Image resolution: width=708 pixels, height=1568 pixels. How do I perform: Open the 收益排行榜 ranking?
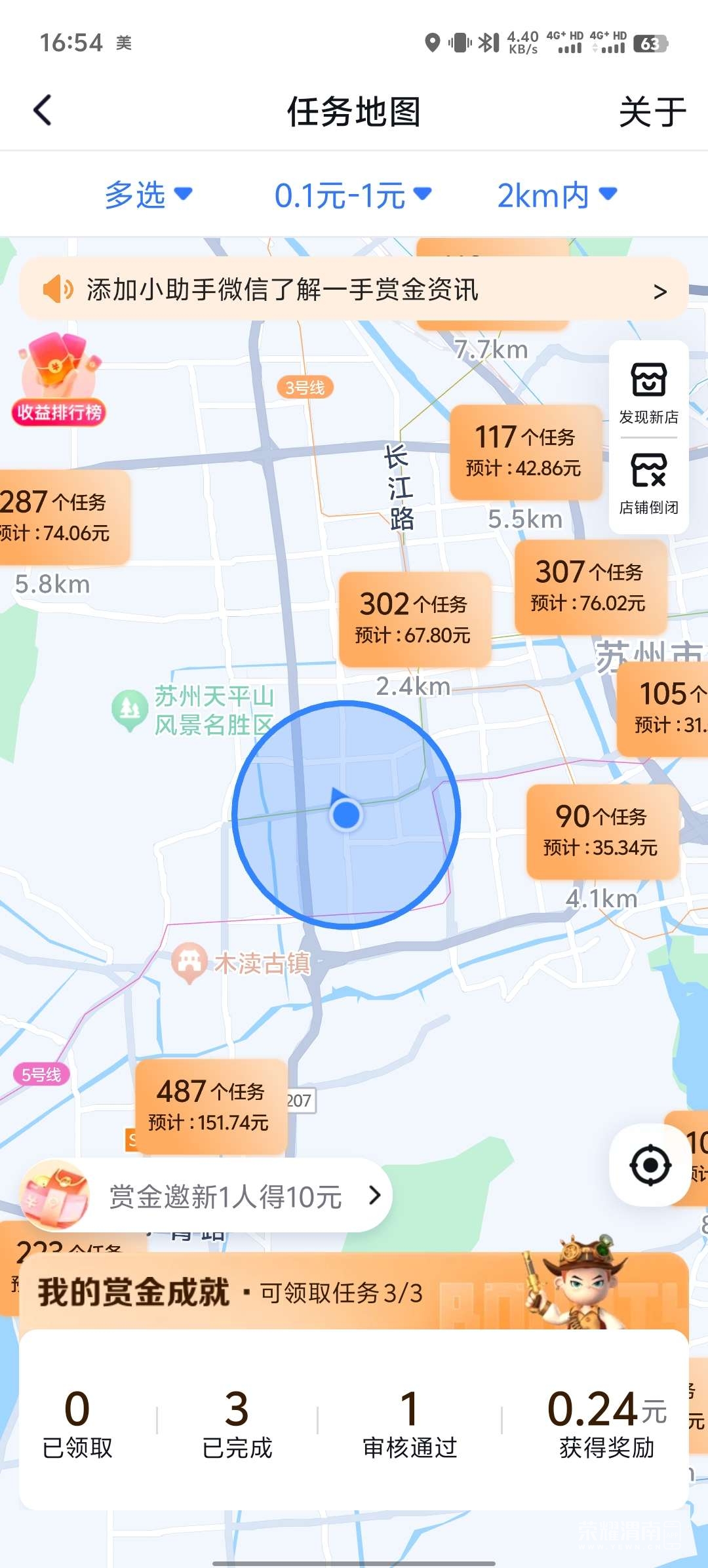click(59, 382)
